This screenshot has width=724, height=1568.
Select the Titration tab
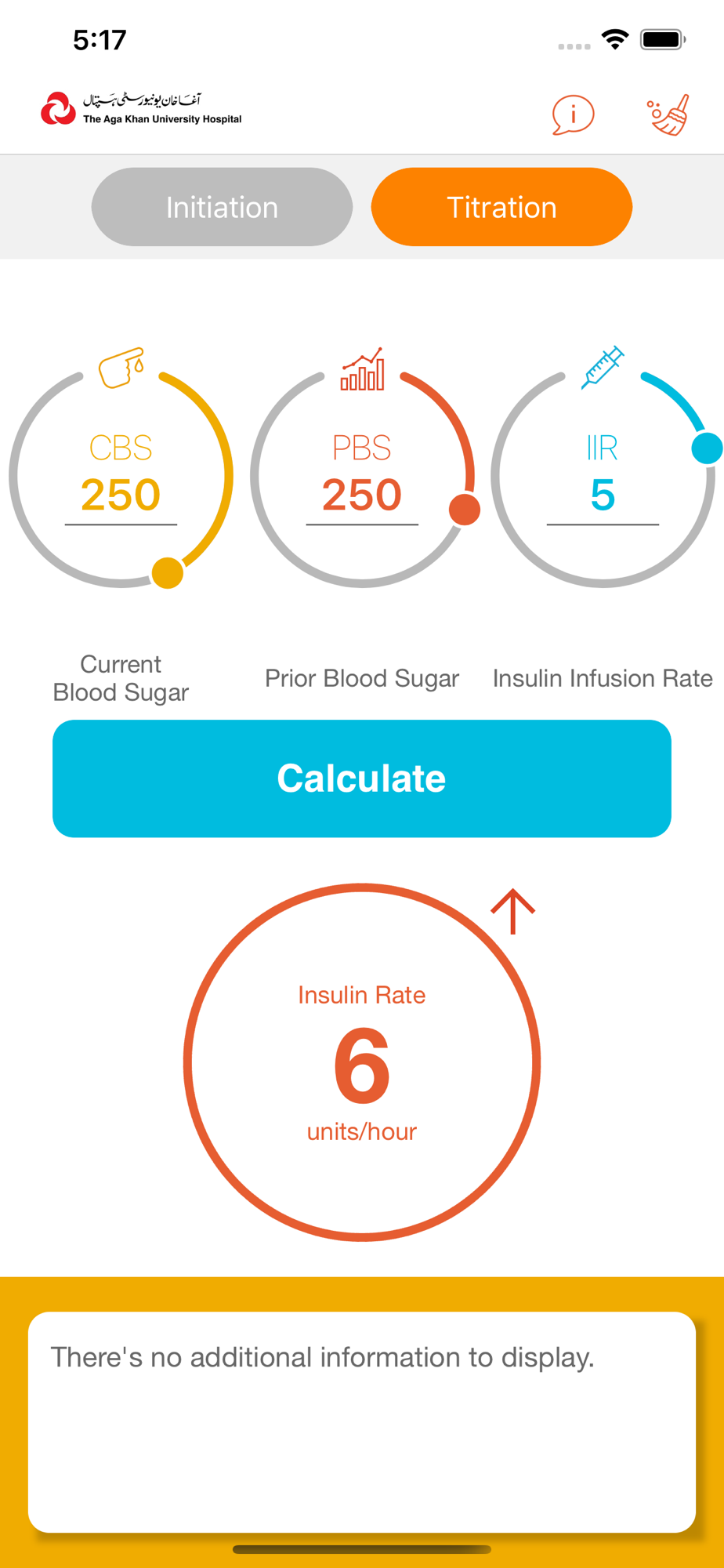coord(501,207)
